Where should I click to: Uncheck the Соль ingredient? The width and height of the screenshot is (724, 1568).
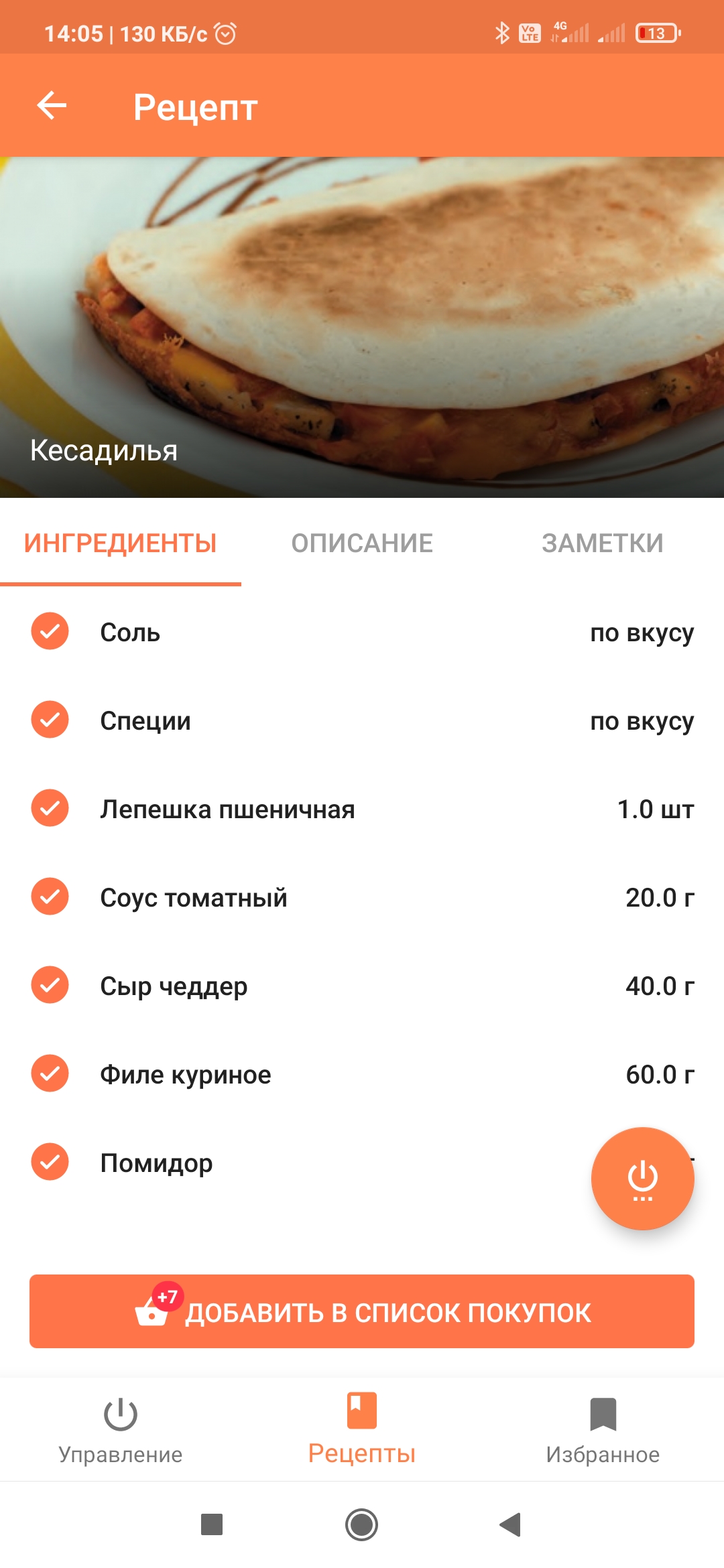pyautogui.click(x=50, y=631)
